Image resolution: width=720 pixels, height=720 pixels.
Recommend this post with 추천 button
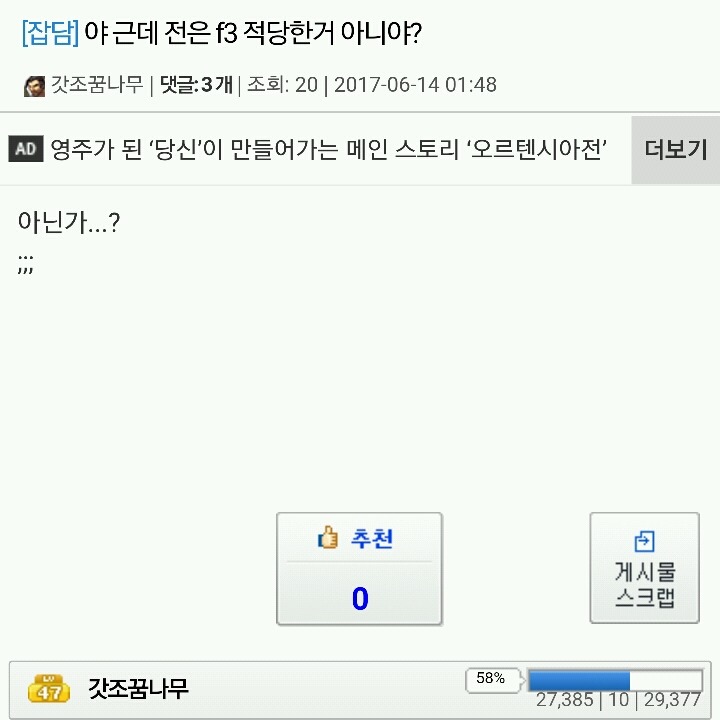click(x=359, y=568)
